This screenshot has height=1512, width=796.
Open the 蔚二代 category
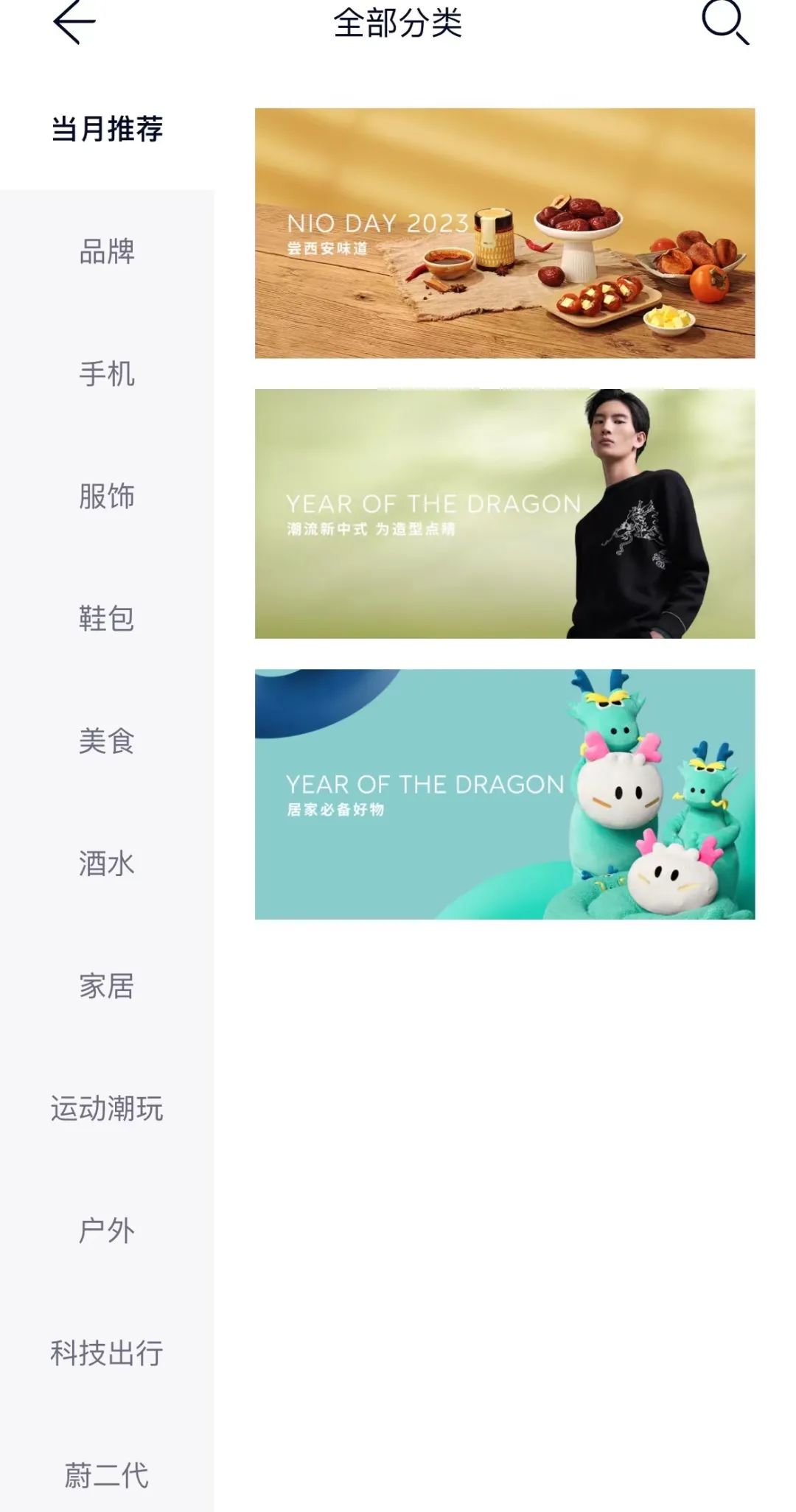click(x=107, y=1474)
